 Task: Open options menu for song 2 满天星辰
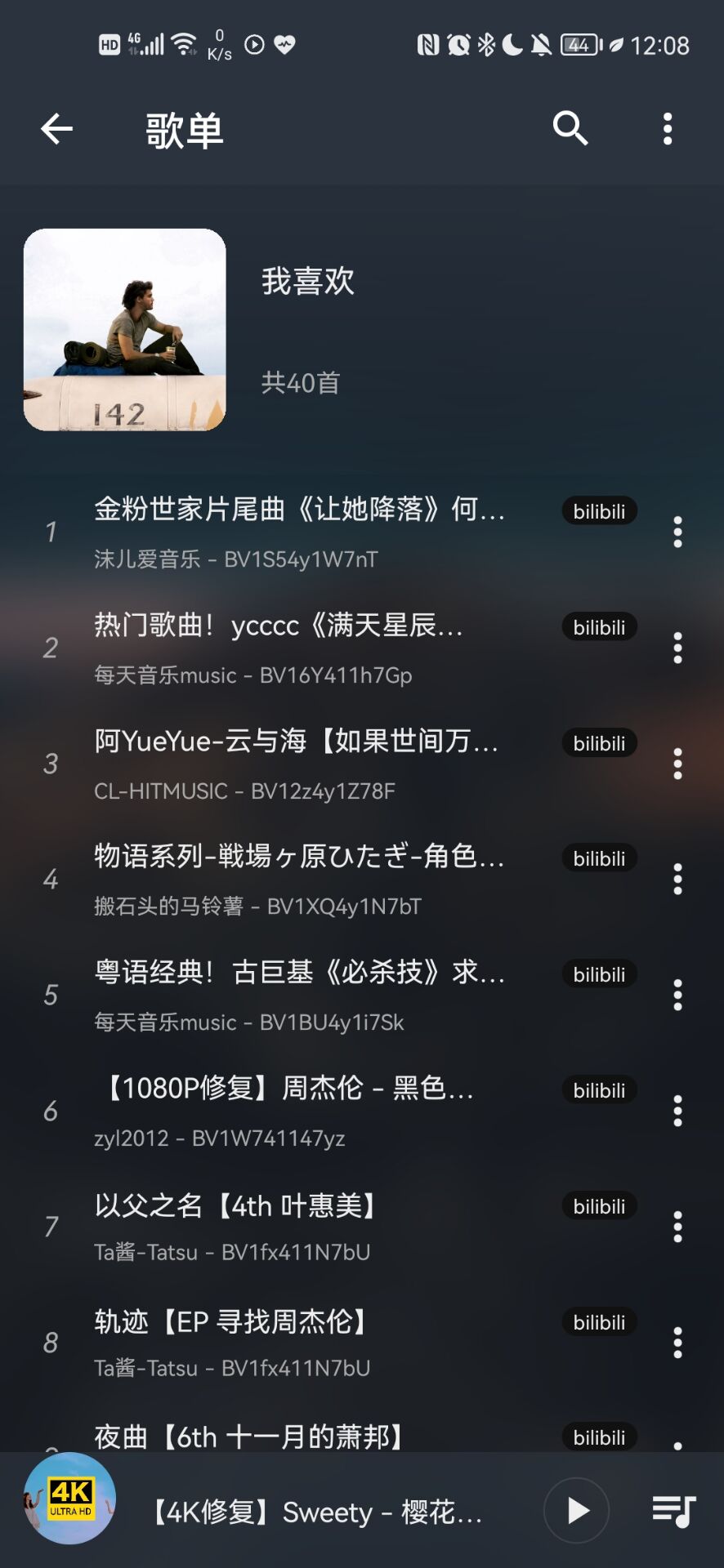[x=677, y=648]
